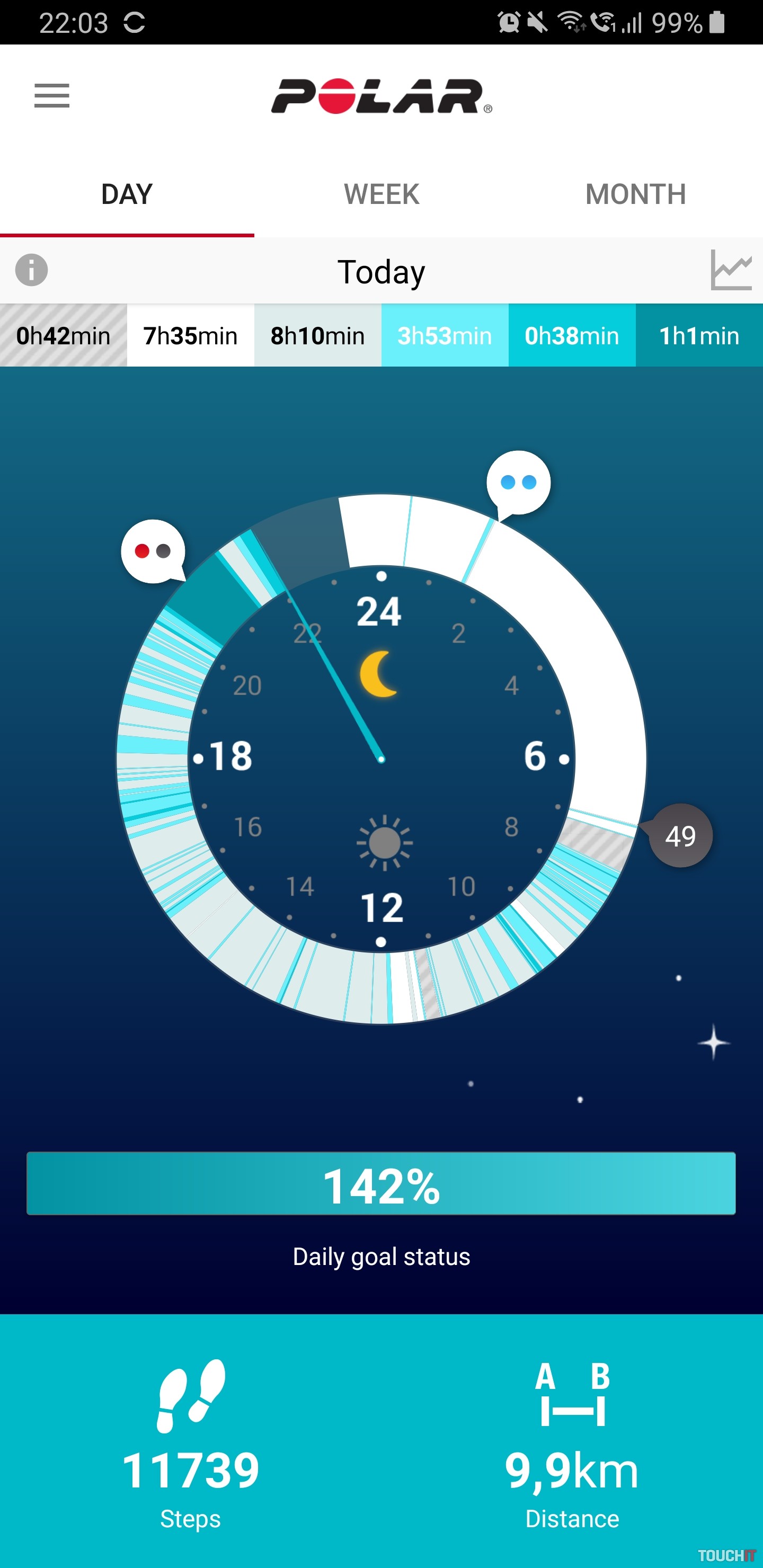Select the 0h38min activity segment
Viewport: 763px width, 1568px height.
(x=572, y=335)
